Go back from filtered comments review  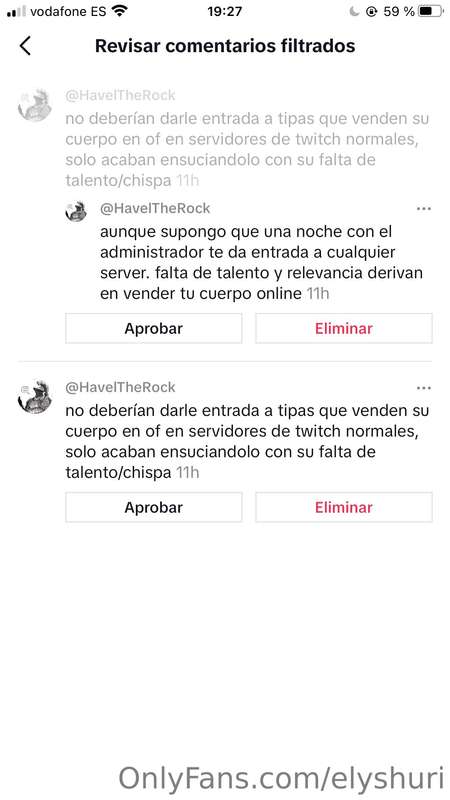pos(26,46)
